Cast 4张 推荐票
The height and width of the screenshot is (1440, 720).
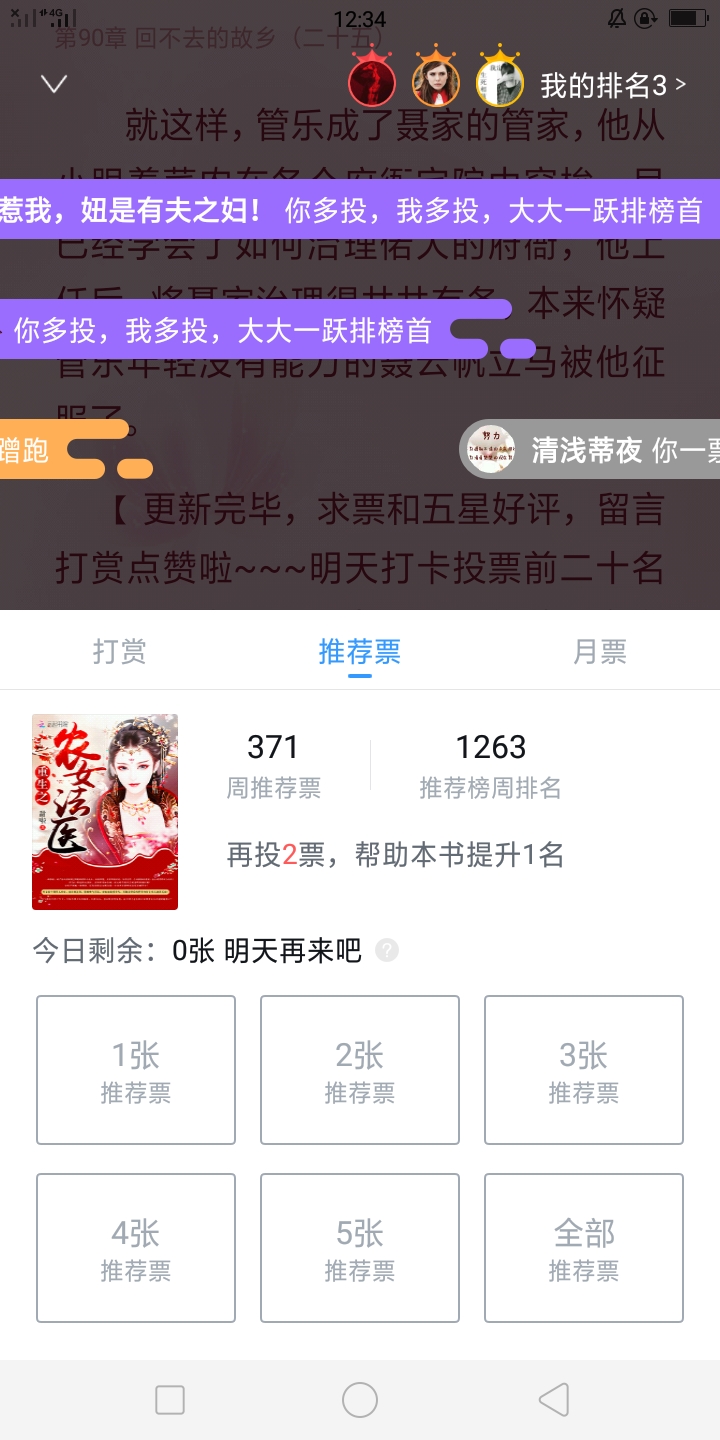click(136, 1248)
